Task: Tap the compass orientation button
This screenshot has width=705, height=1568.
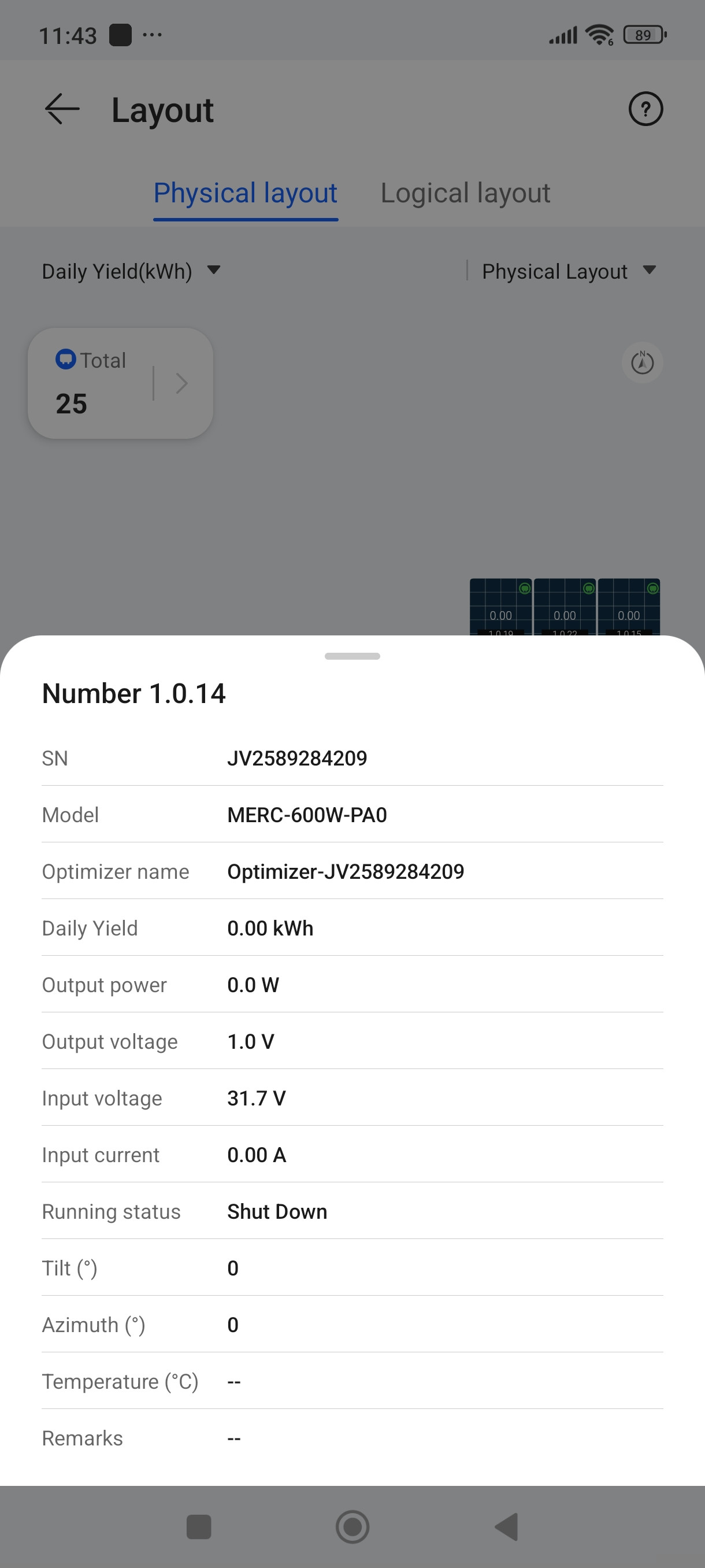Action: (642, 363)
